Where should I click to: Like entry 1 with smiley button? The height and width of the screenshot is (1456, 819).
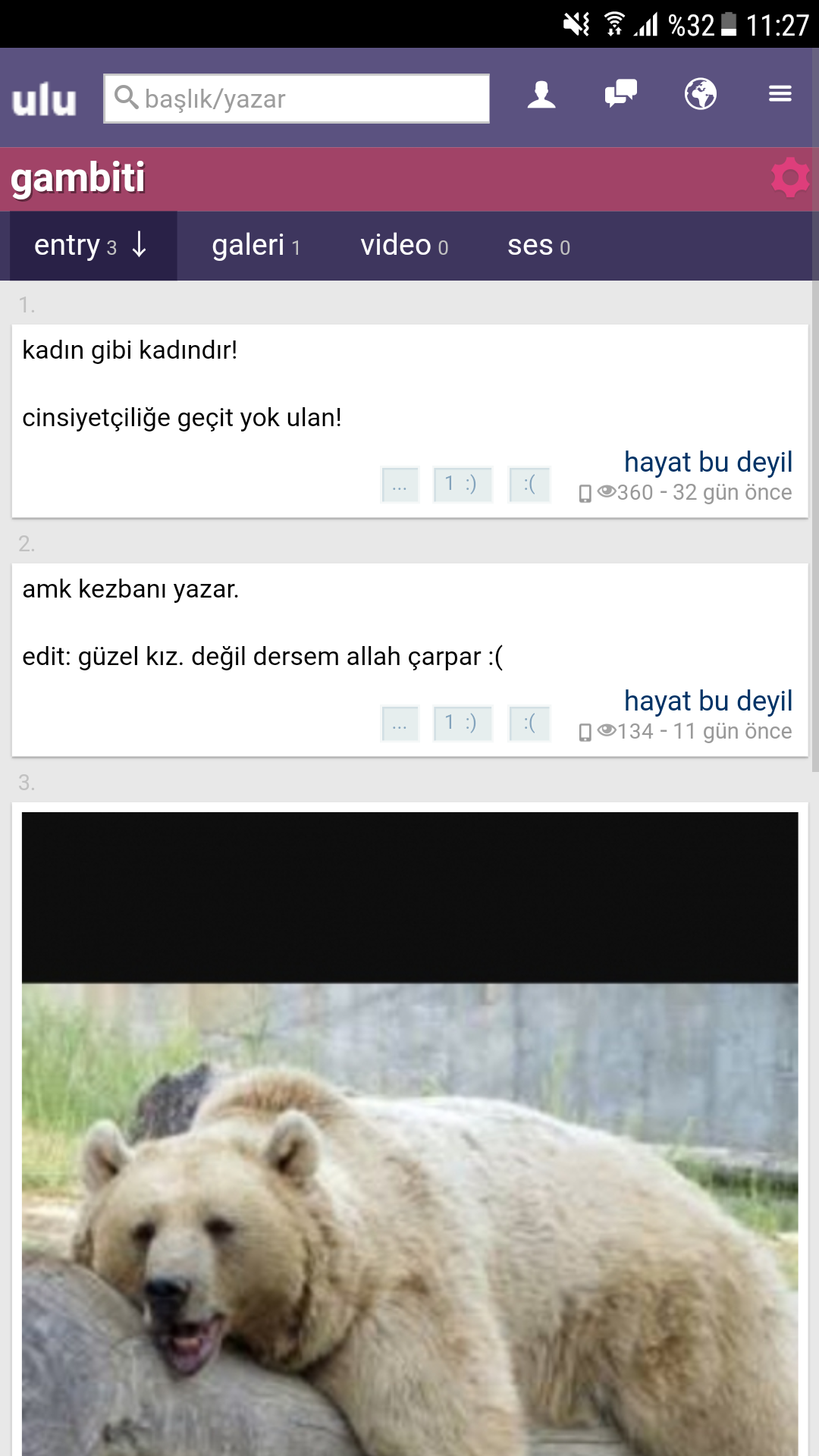tap(462, 485)
